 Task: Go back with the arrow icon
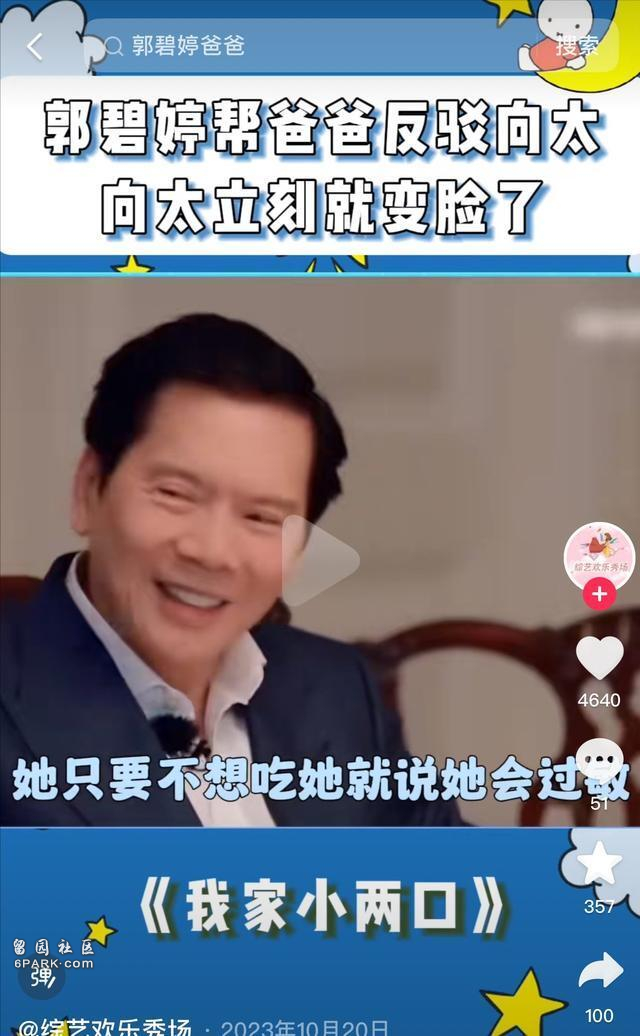point(36,46)
